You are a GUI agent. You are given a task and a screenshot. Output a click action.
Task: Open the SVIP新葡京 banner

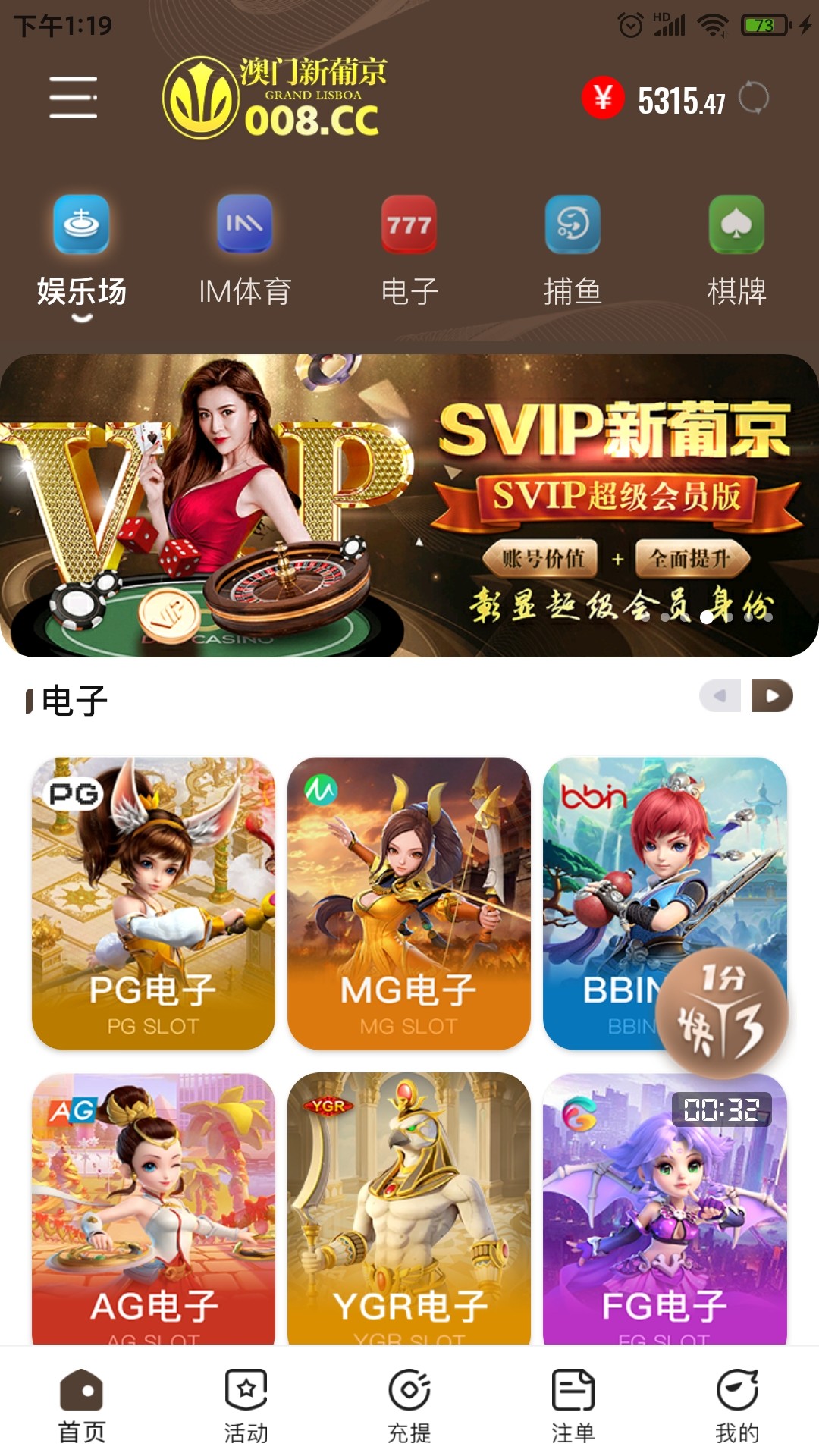pyautogui.click(x=409, y=506)
